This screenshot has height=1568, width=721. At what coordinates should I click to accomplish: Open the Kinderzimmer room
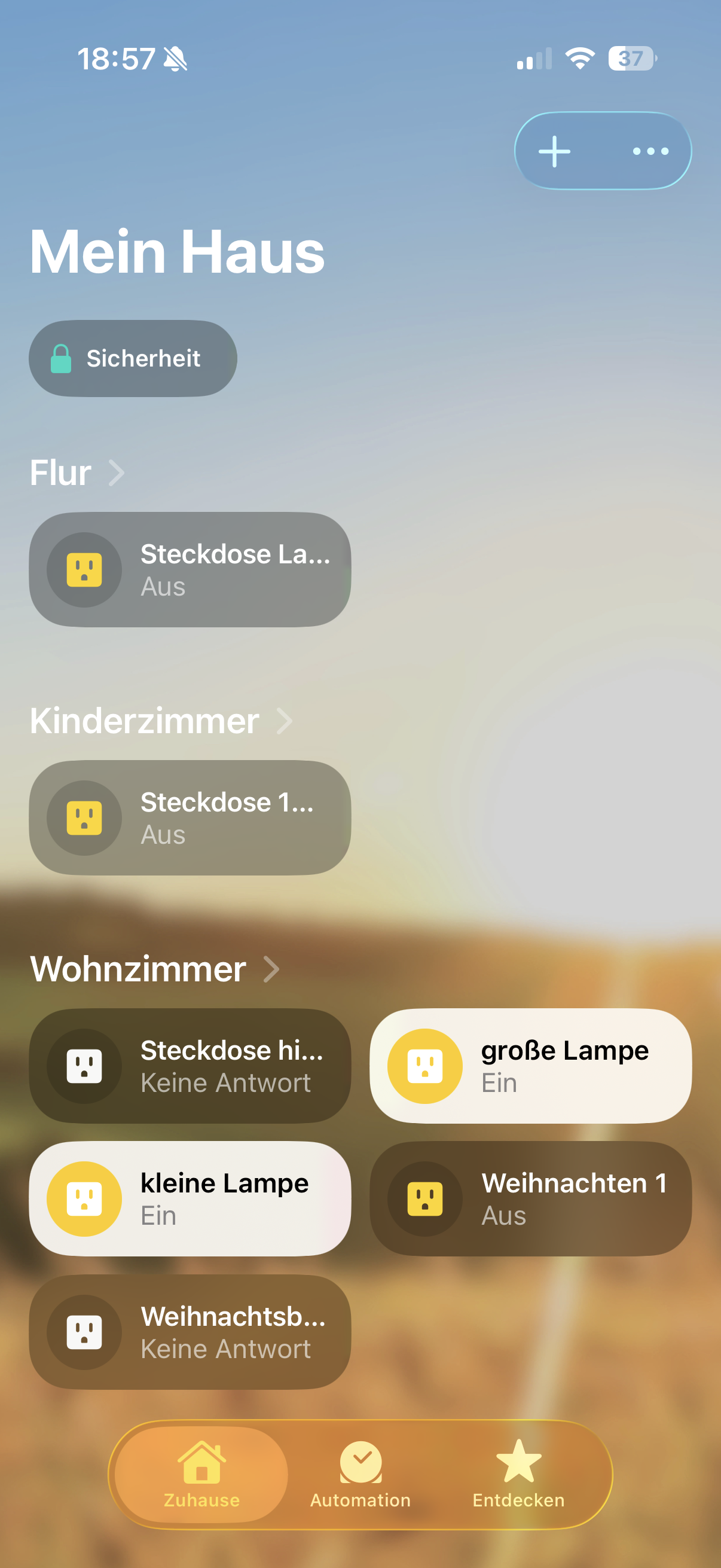tap(161, 721)
